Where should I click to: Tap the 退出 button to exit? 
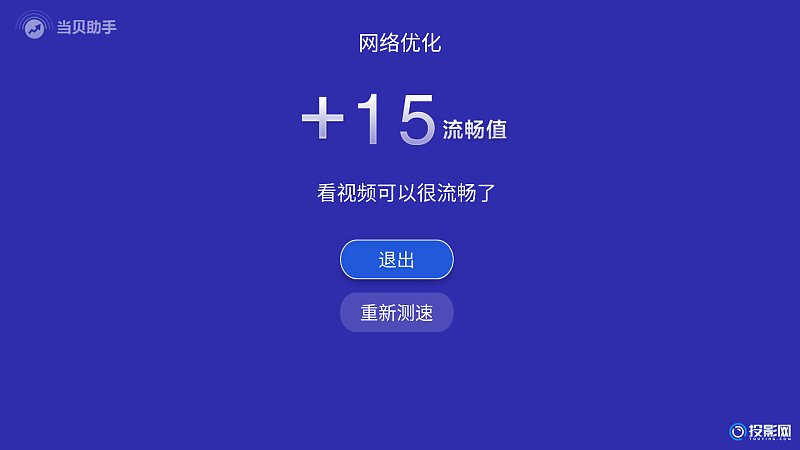tap(397, 260)
